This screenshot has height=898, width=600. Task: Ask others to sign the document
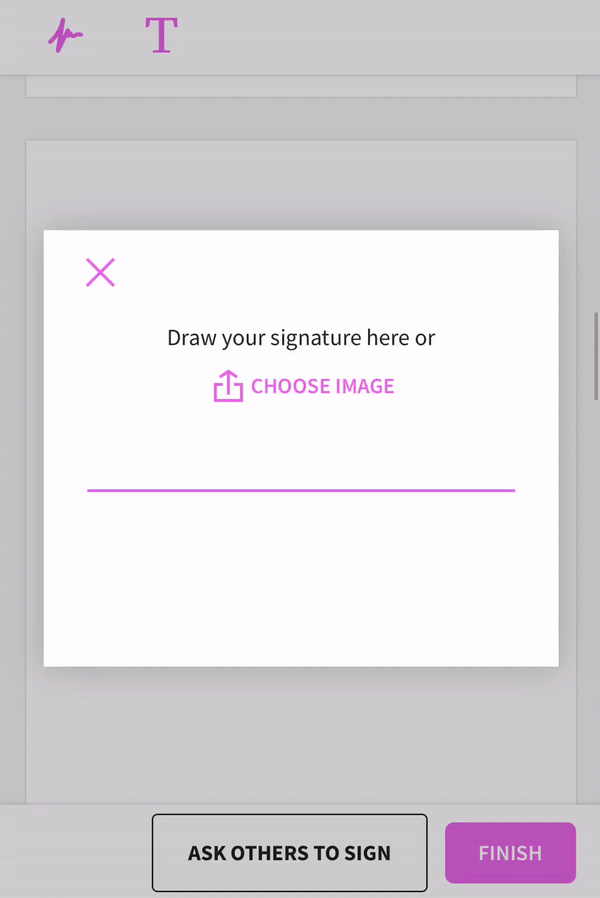[289, 853]
